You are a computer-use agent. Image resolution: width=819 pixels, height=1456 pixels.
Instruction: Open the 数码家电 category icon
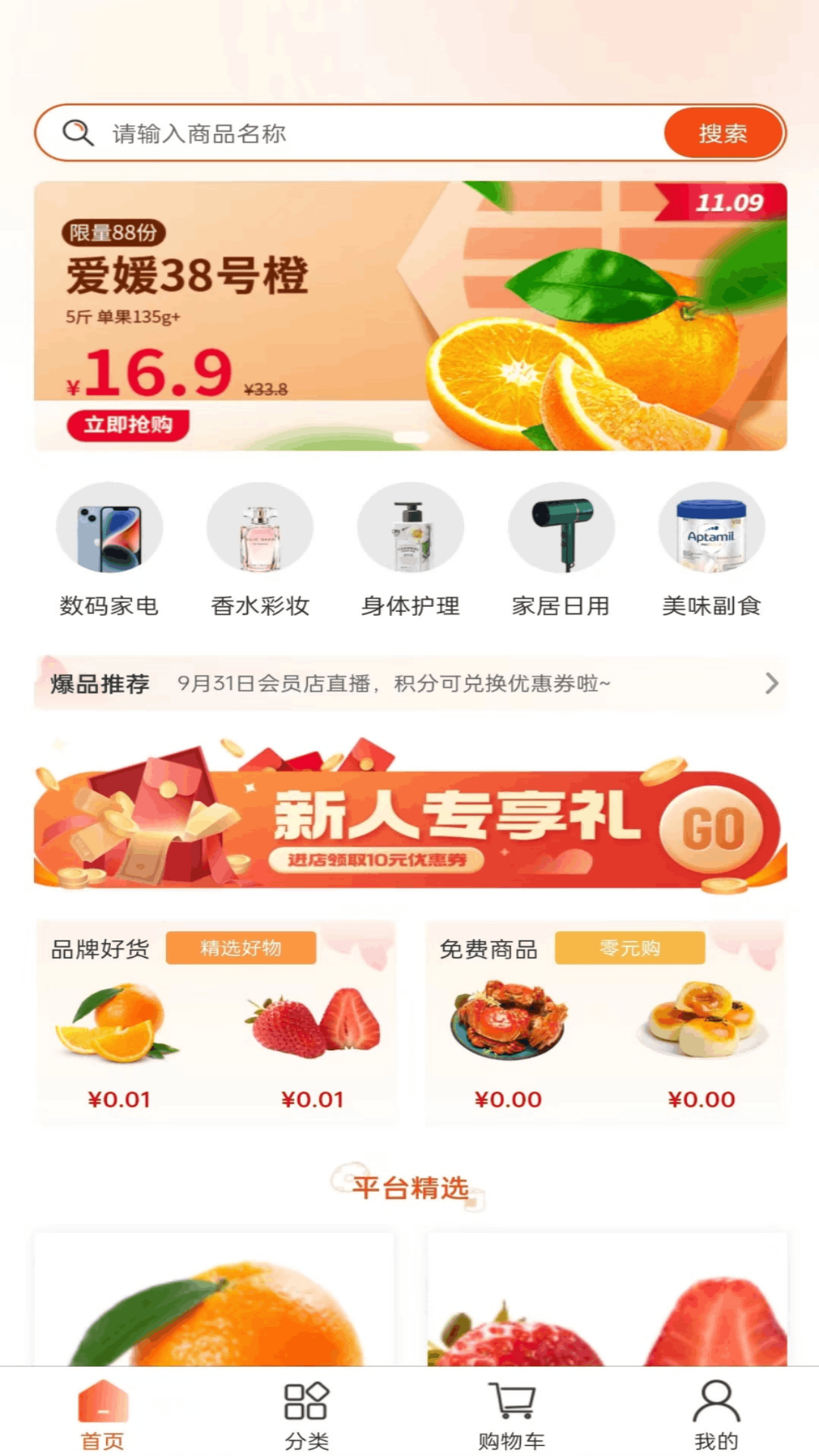[109, 531]
